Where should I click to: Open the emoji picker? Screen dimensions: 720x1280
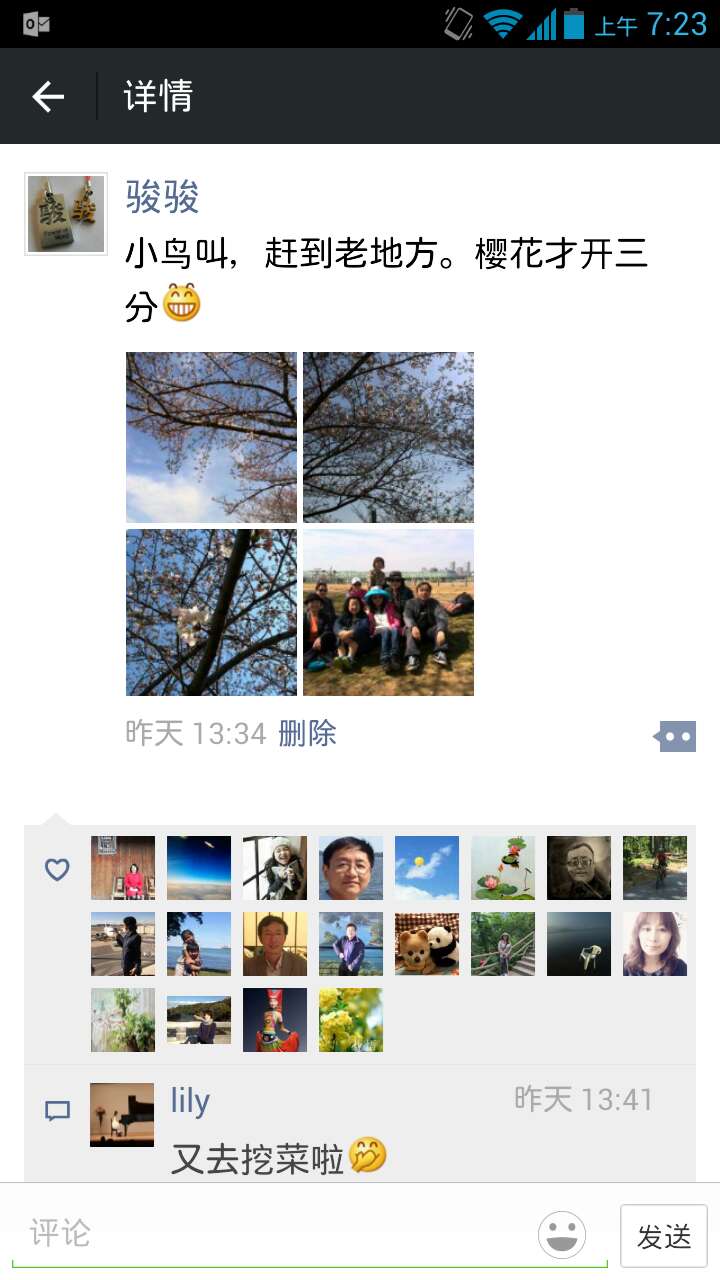[562, 1234]
